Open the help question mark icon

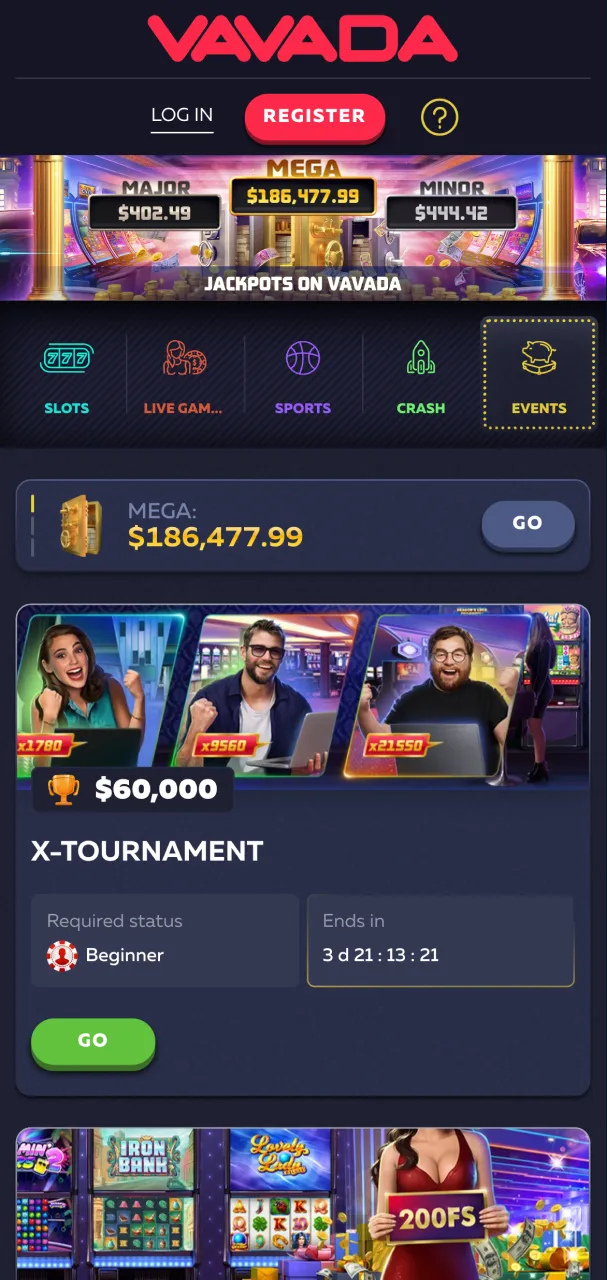point(439,118)
